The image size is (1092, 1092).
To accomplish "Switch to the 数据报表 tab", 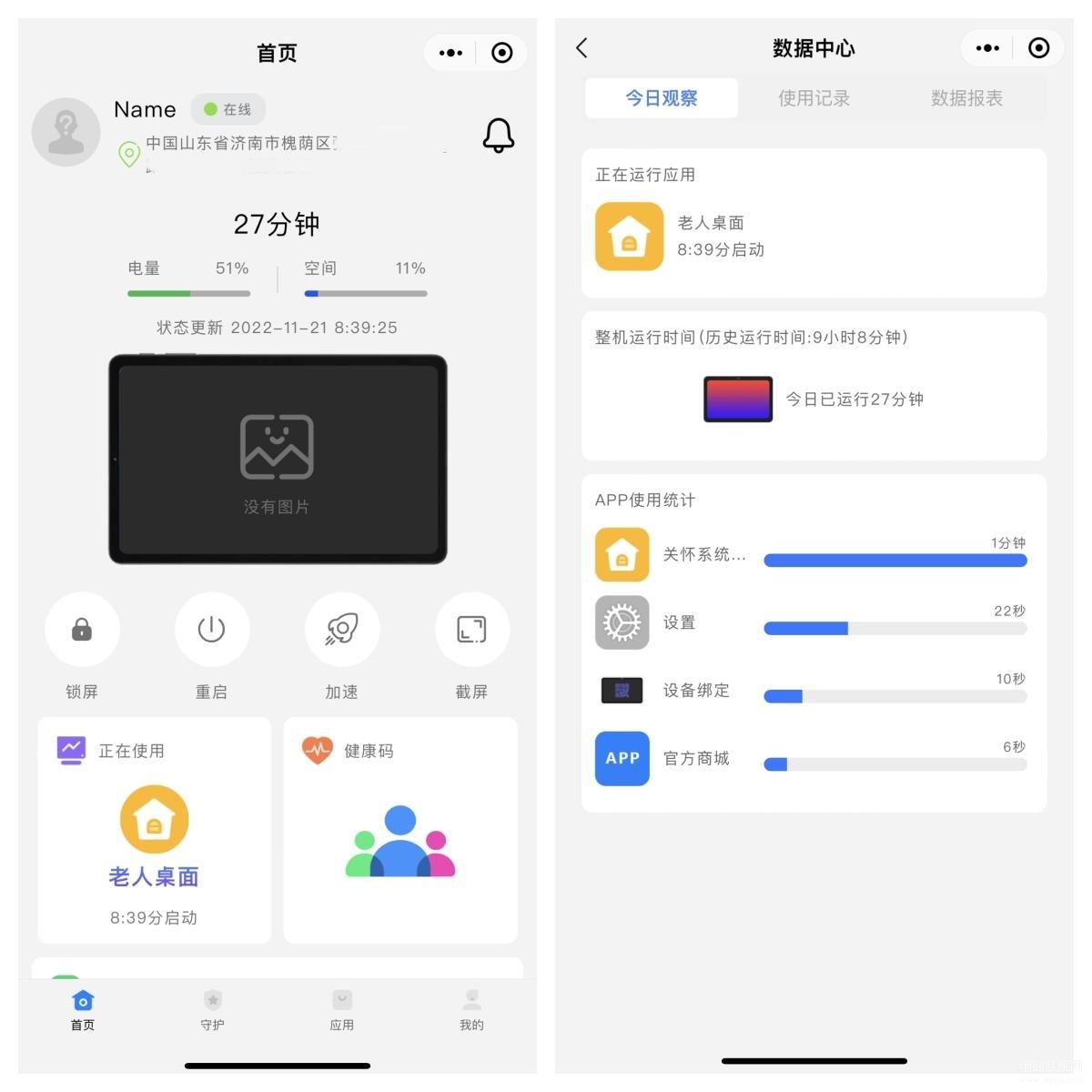I will 966,98.
